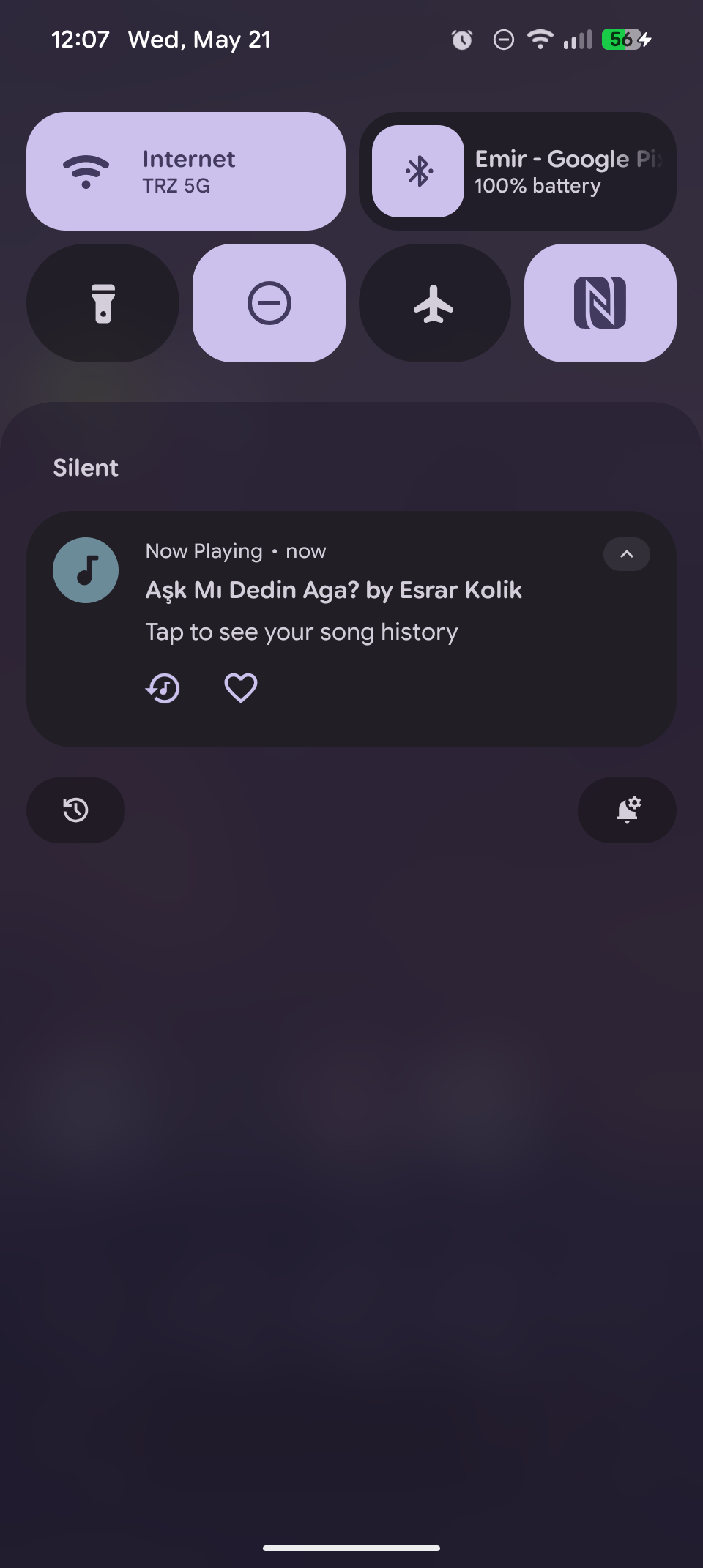Open notification settings bell icon
703x1568 pixels.
[x=627, y=810]
